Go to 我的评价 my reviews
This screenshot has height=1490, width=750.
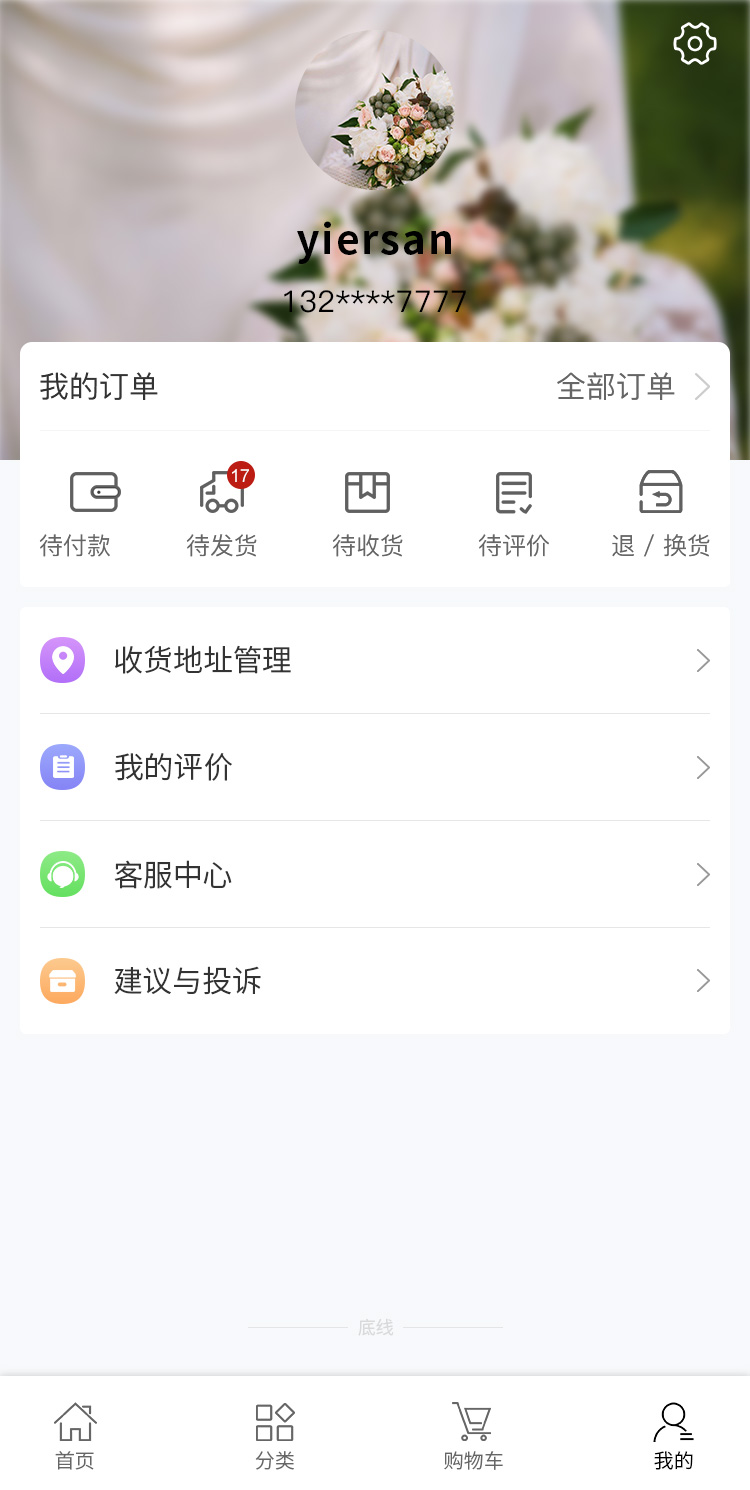point(375,768)
